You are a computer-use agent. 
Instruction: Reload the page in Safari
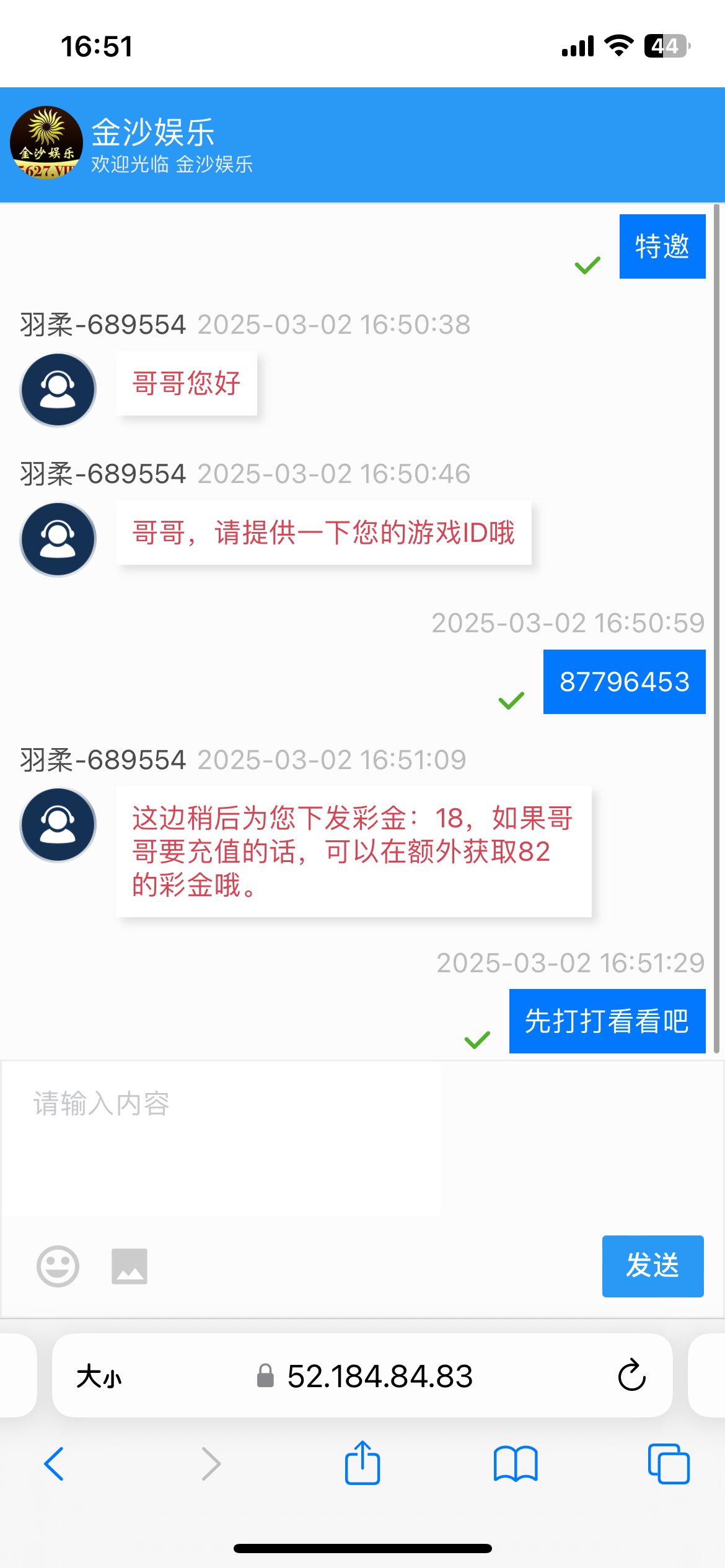coord(631,1376)
